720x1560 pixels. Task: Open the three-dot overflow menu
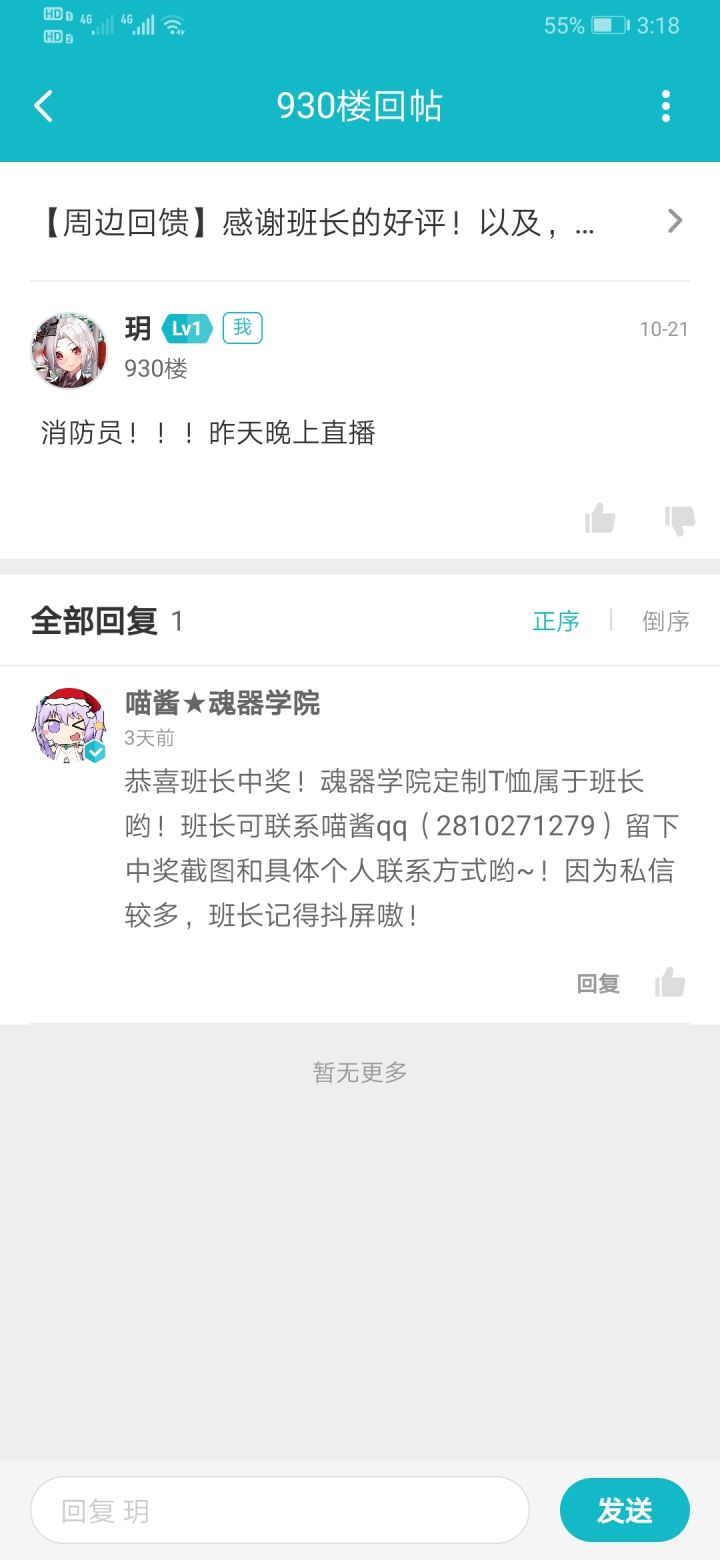pyautogui.click(x=666, y=106)
